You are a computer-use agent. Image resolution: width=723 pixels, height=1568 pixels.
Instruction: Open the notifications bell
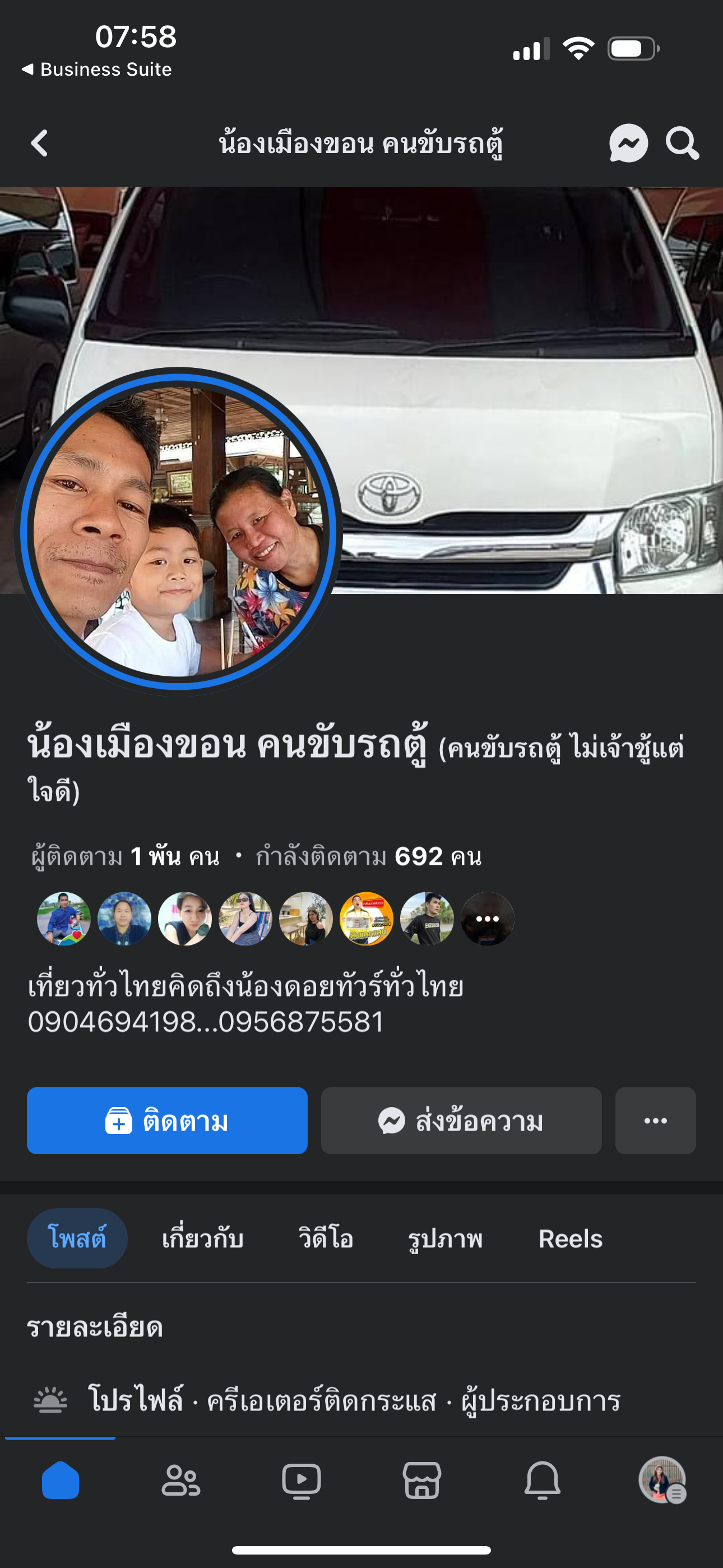543,1481
